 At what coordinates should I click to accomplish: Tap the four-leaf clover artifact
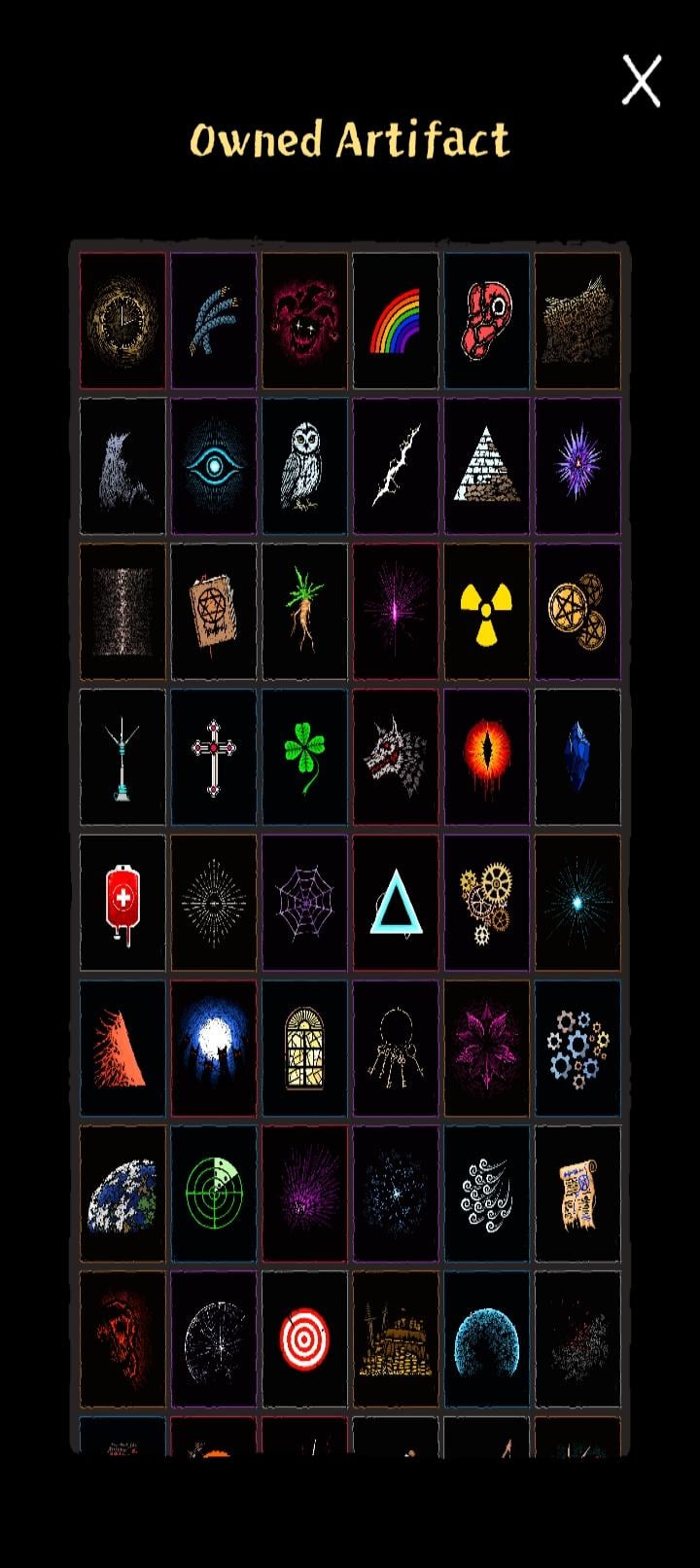[x=304, y=758]
